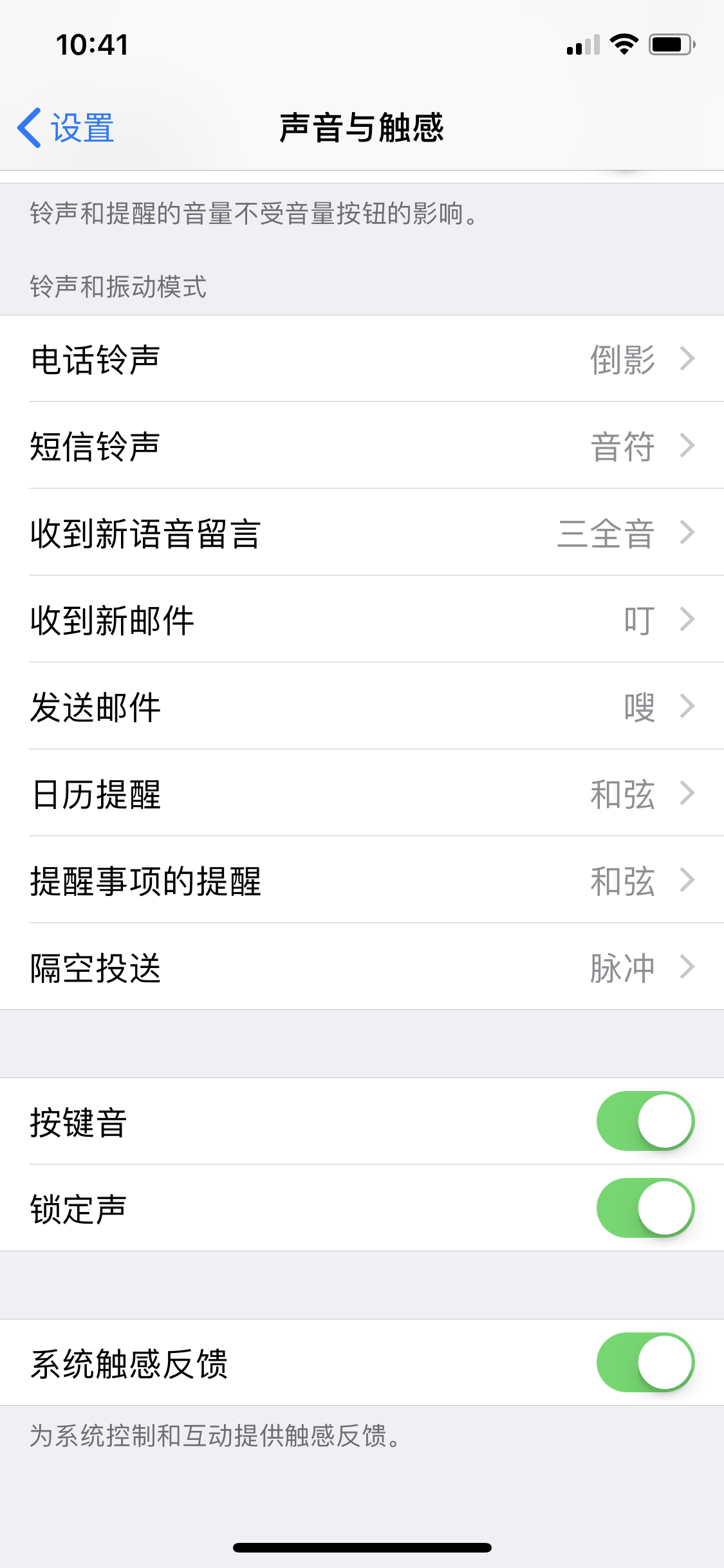Change the 发送邮件 sound
724x1568 pixels.
[x=362, y=706]
